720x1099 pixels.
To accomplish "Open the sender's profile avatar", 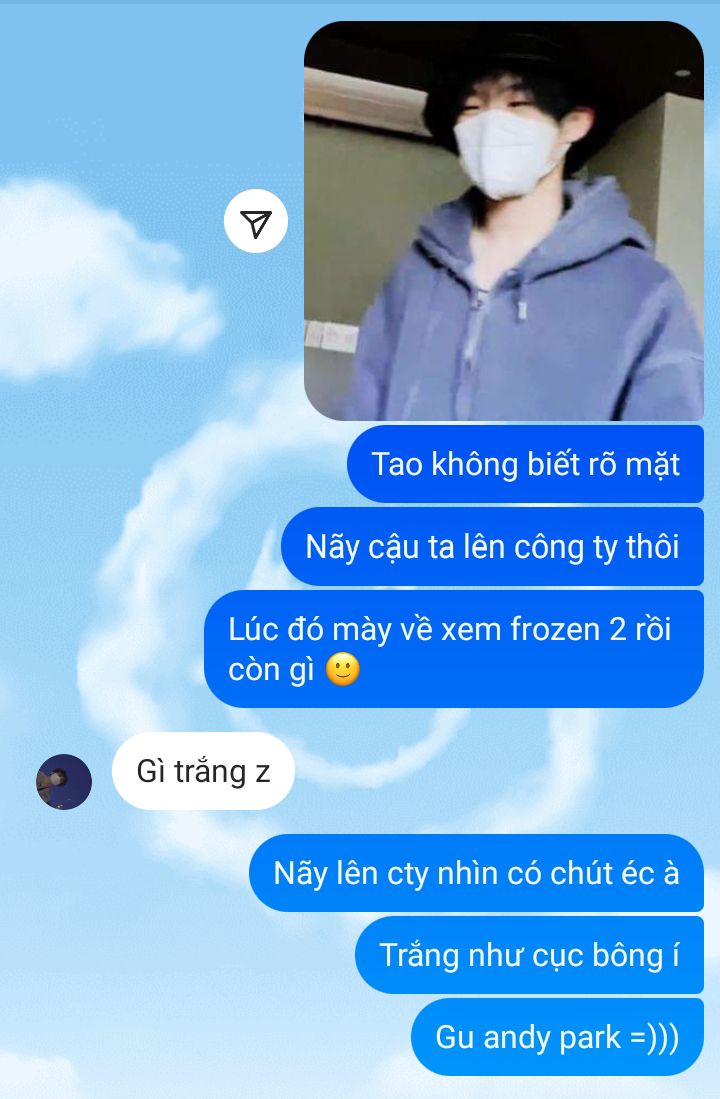I will [64, 781].
